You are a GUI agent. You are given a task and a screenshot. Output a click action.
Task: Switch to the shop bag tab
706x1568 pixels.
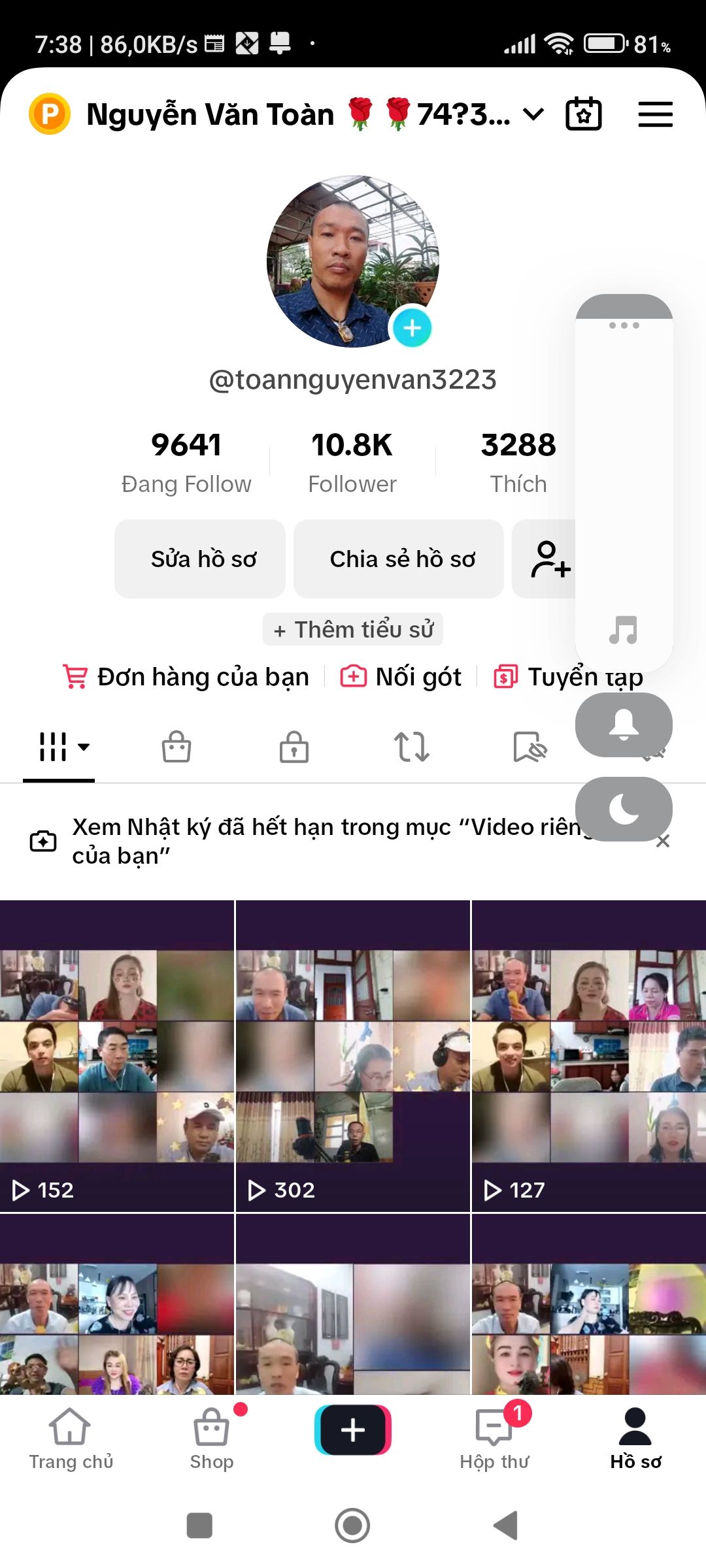(176, 747)
